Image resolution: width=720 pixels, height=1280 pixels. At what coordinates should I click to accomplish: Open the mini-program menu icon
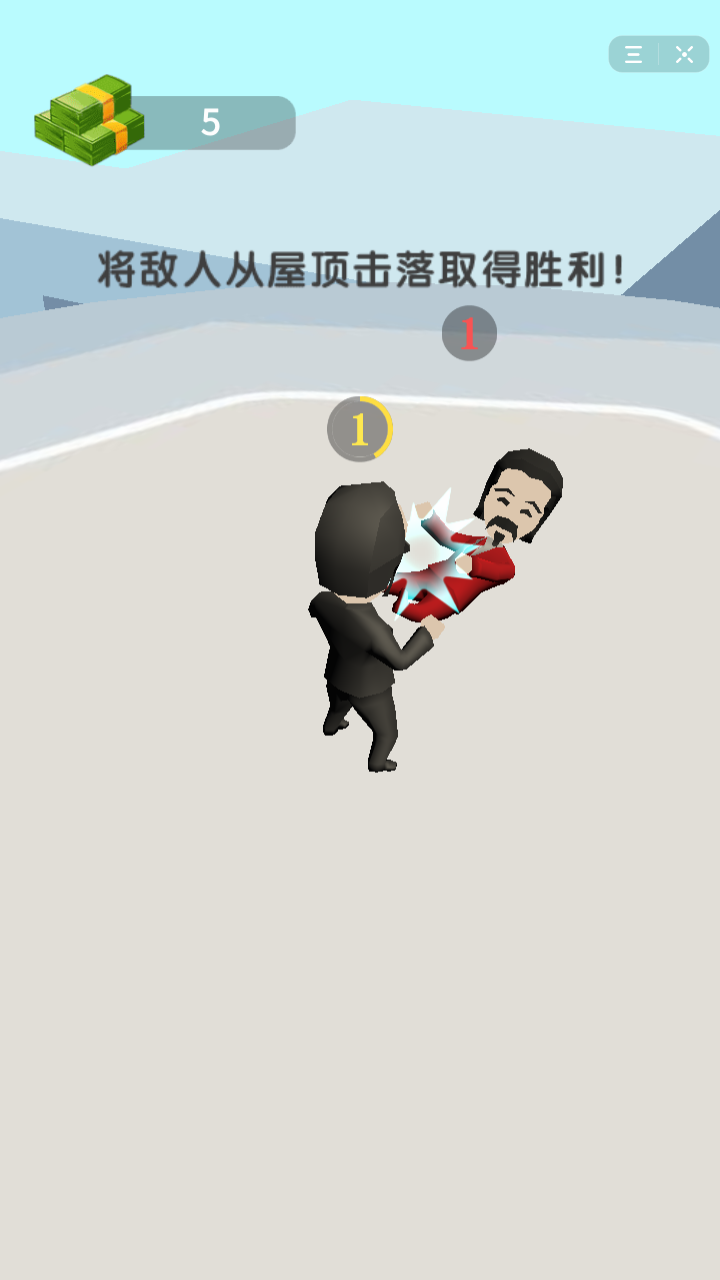[634, 55]
